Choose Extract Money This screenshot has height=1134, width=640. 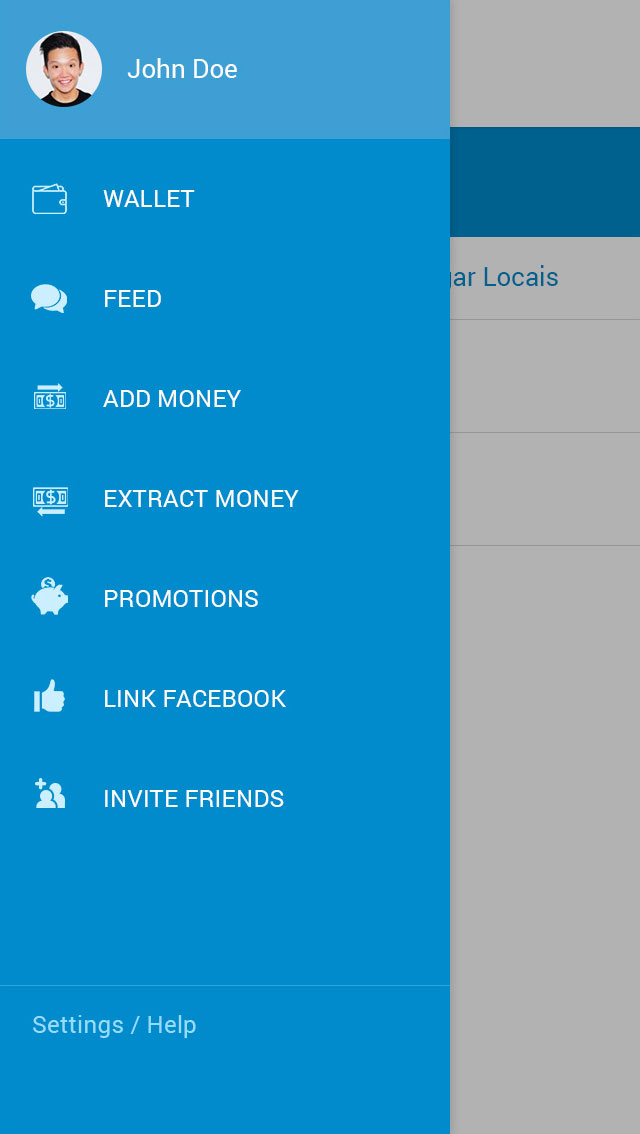[225, 498]
